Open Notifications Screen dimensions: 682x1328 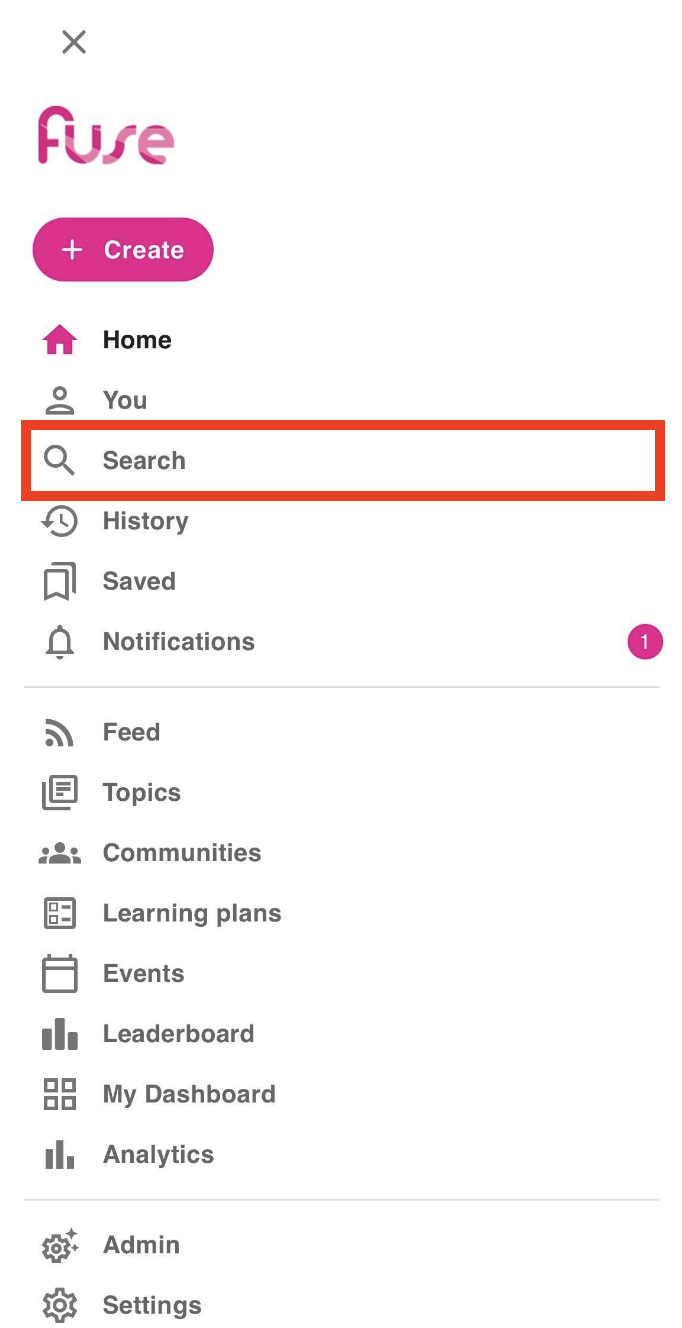(178, 642)
